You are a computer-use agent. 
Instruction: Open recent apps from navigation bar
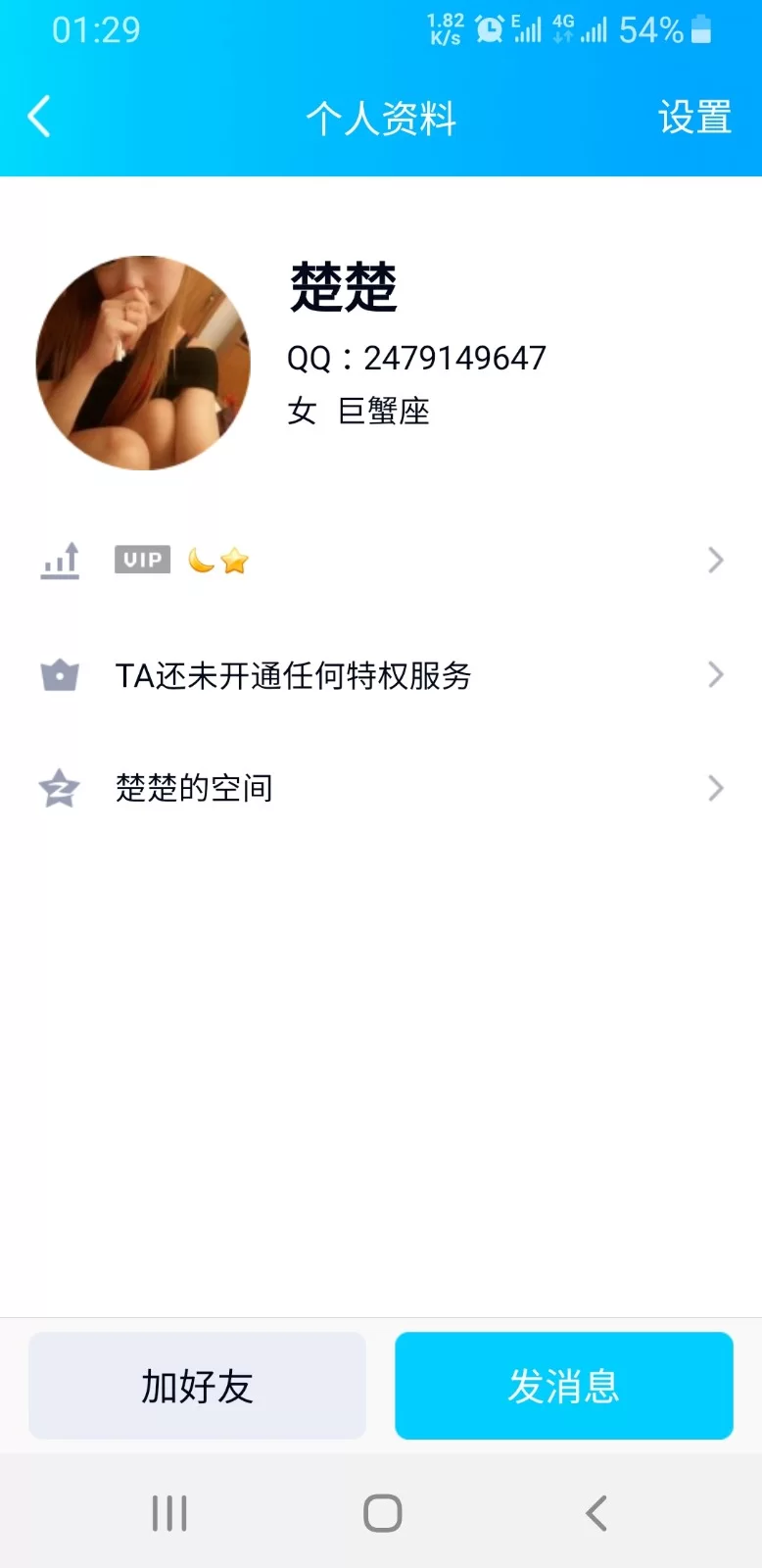[x=169, y=1513]
